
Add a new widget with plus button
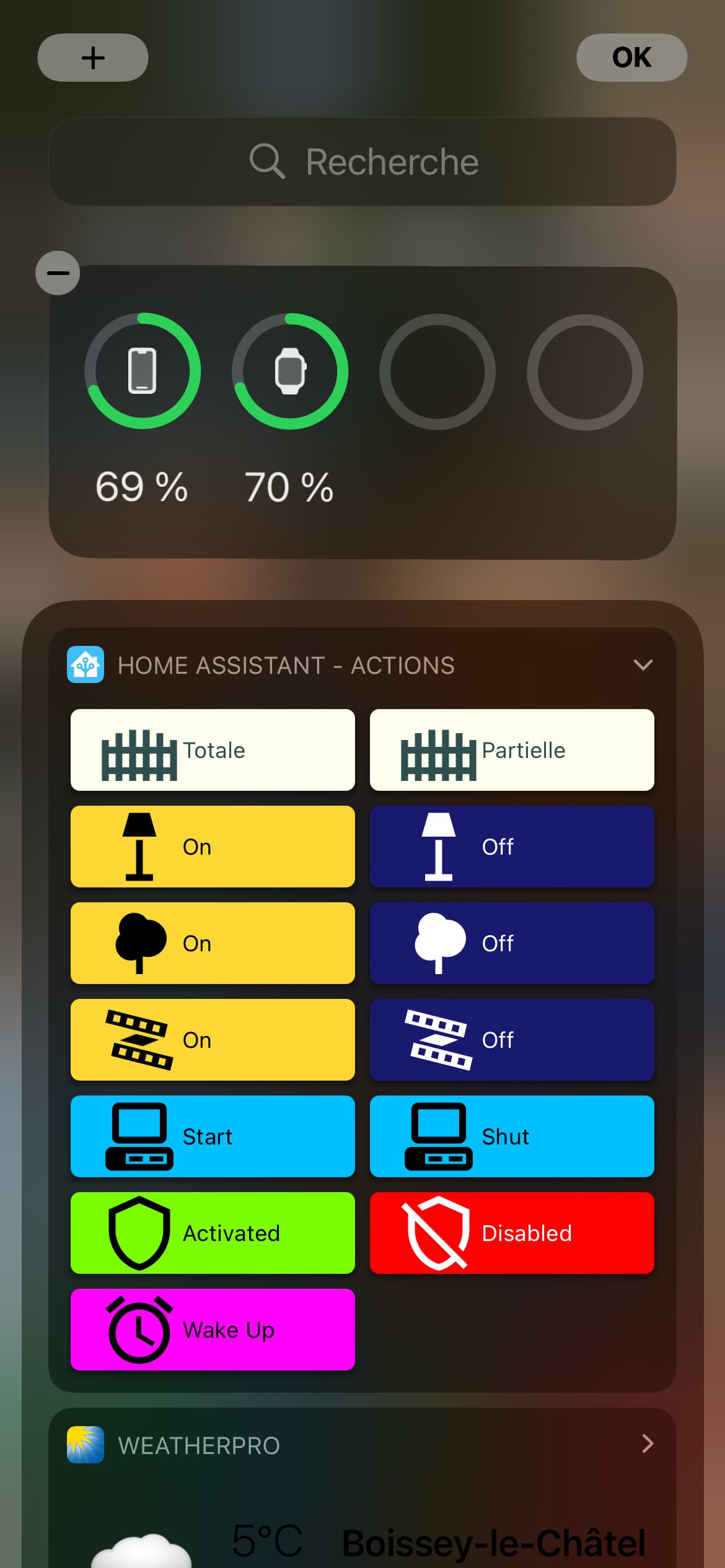[93, 58]
